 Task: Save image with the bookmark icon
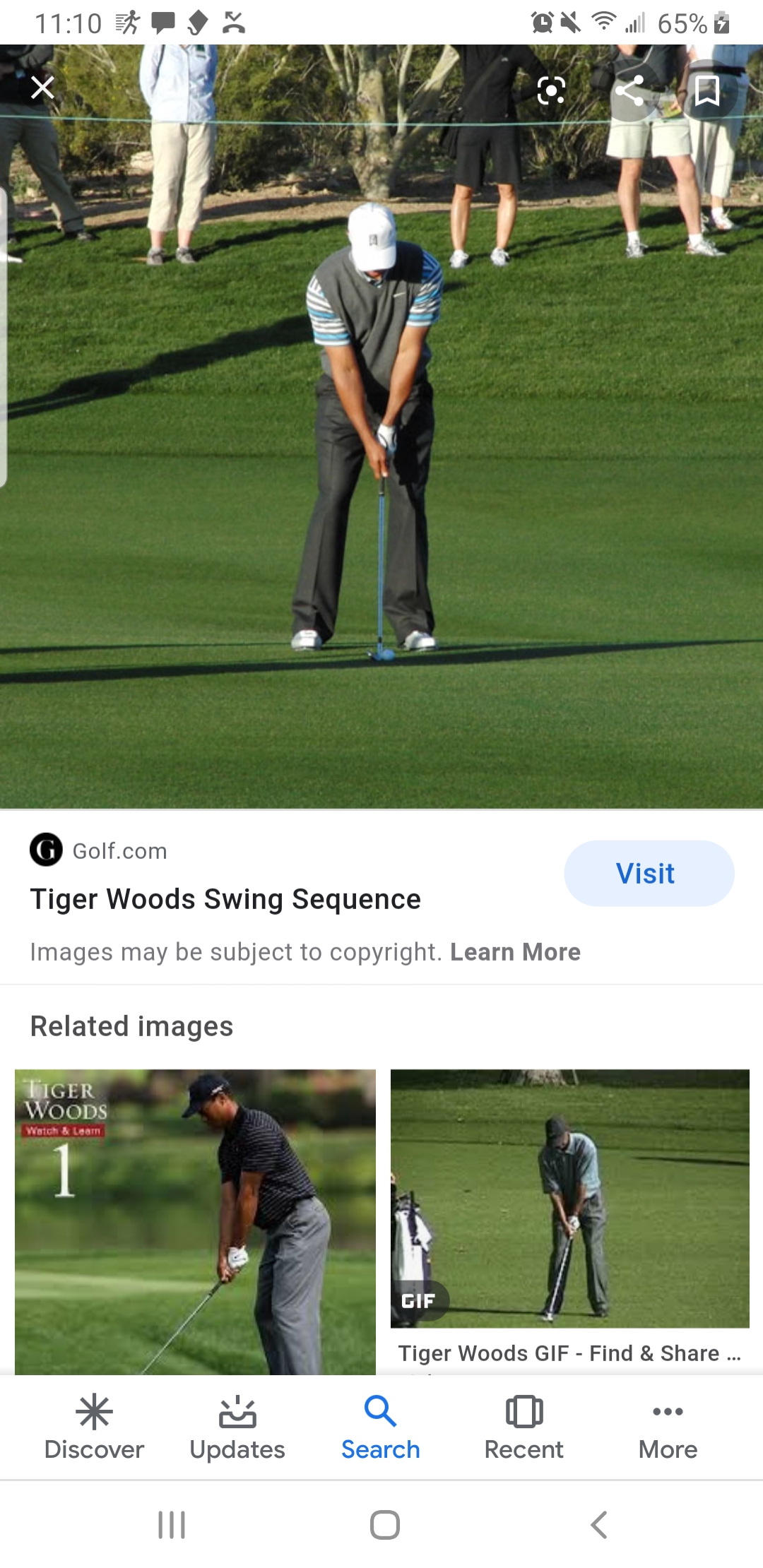707,90
